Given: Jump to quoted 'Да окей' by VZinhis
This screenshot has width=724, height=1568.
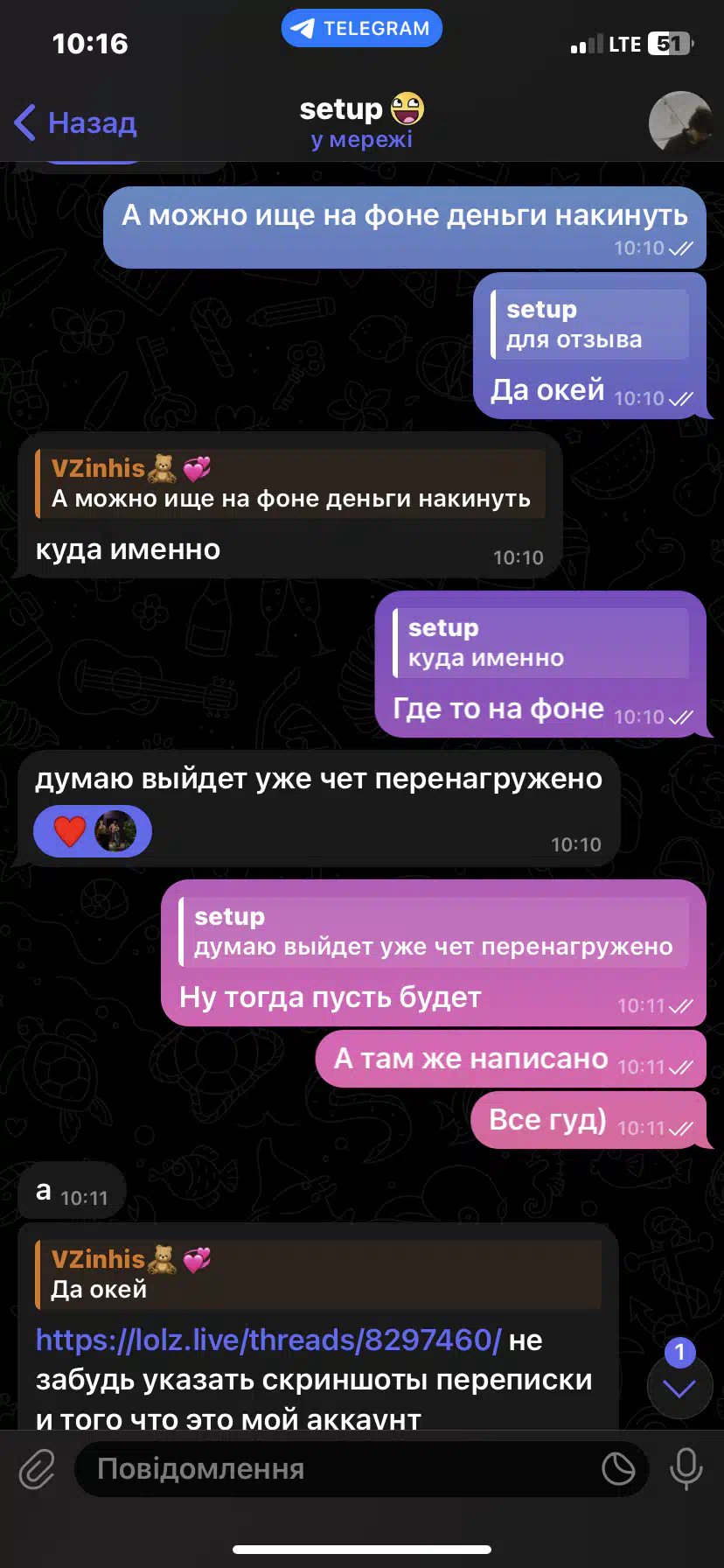Looking at the screenshot, I should pyautogui.click(x=318, y=1274).
